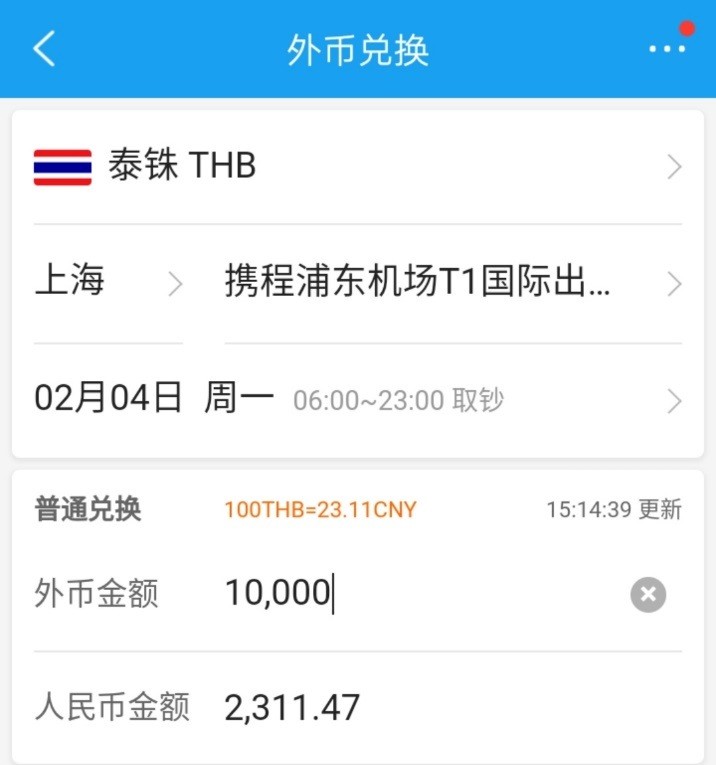
Task: Edit the 人民币金额 amount field
Action: (x=420, y=708)
